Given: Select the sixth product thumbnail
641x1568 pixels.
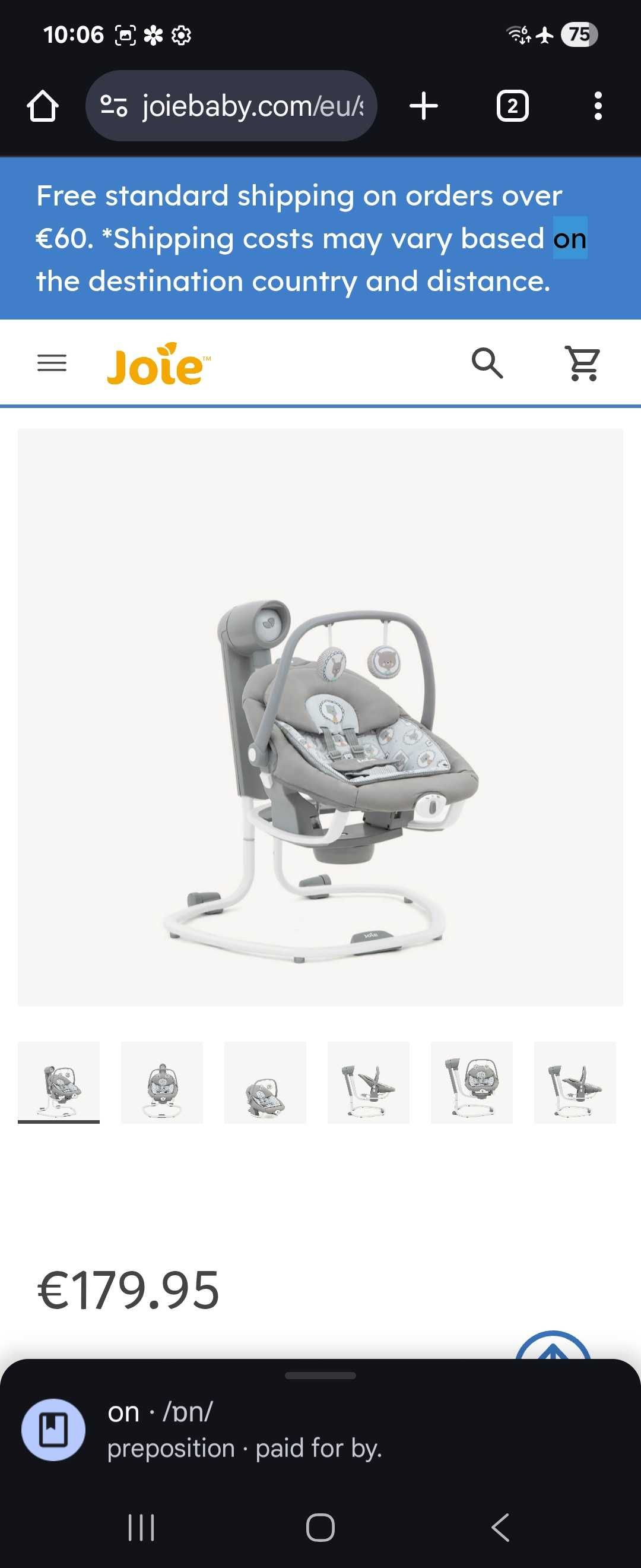Looking at the screenshot, I should tap(575, 1082).
